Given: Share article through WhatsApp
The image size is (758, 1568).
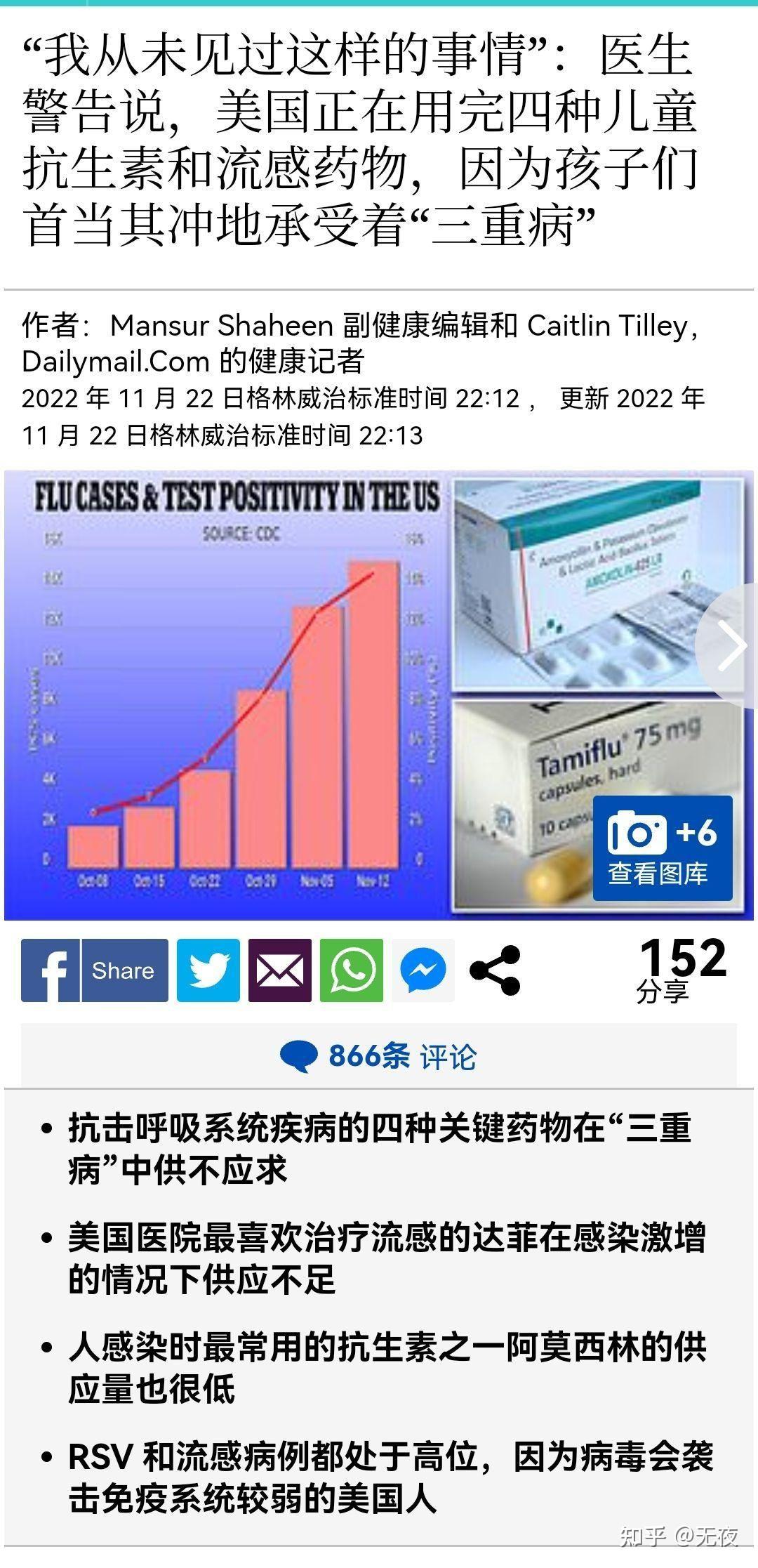Looking at the screenshot, I should pyautogui.click(x=352, y=970).
